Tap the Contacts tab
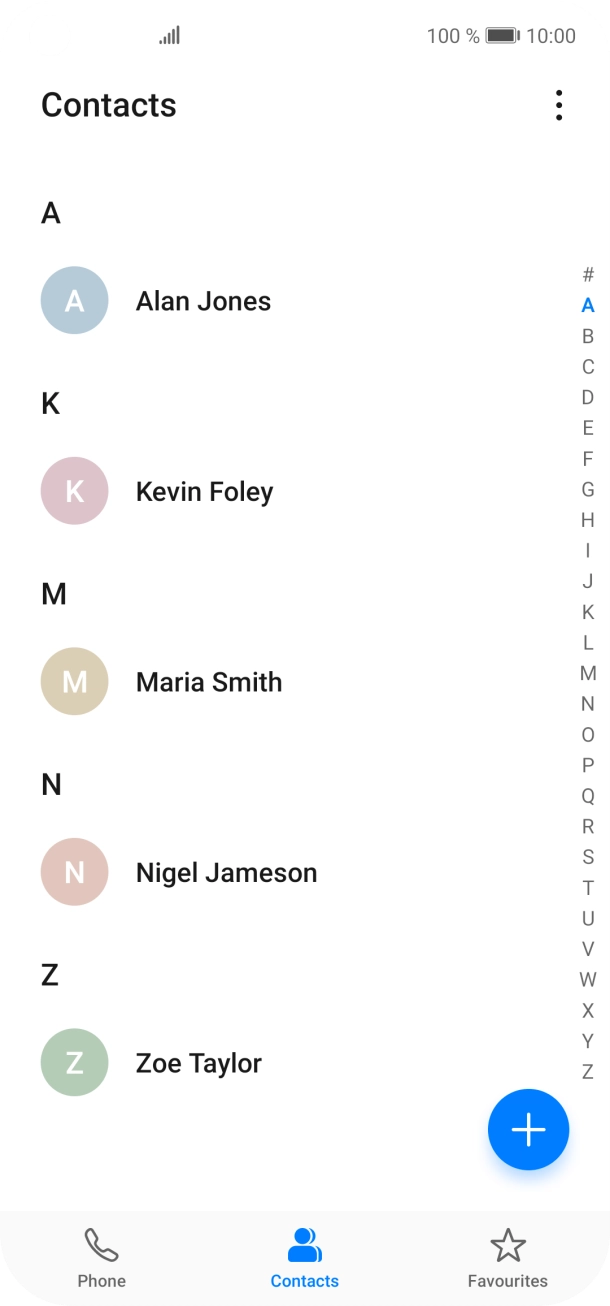 (305, 1258)
